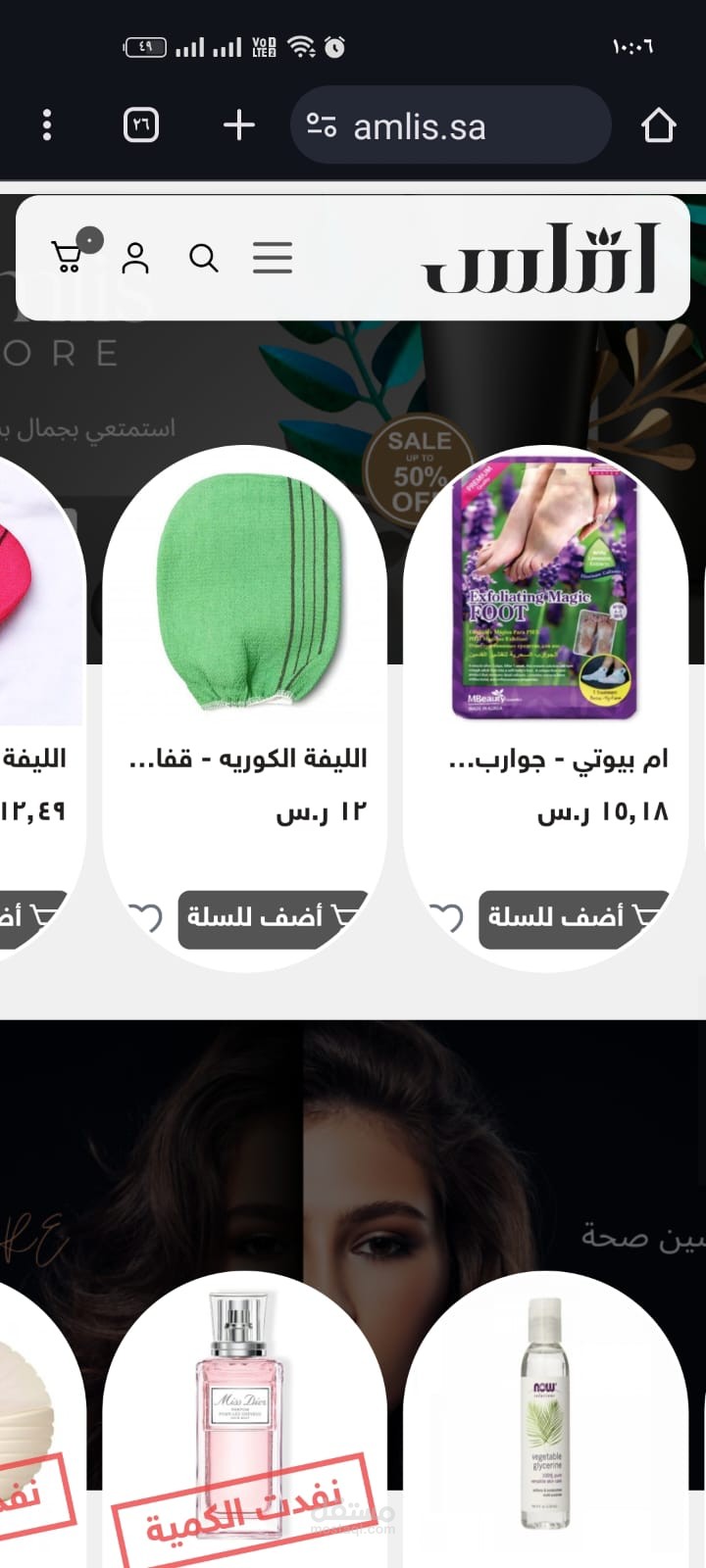Open a new browser tab

238,125
